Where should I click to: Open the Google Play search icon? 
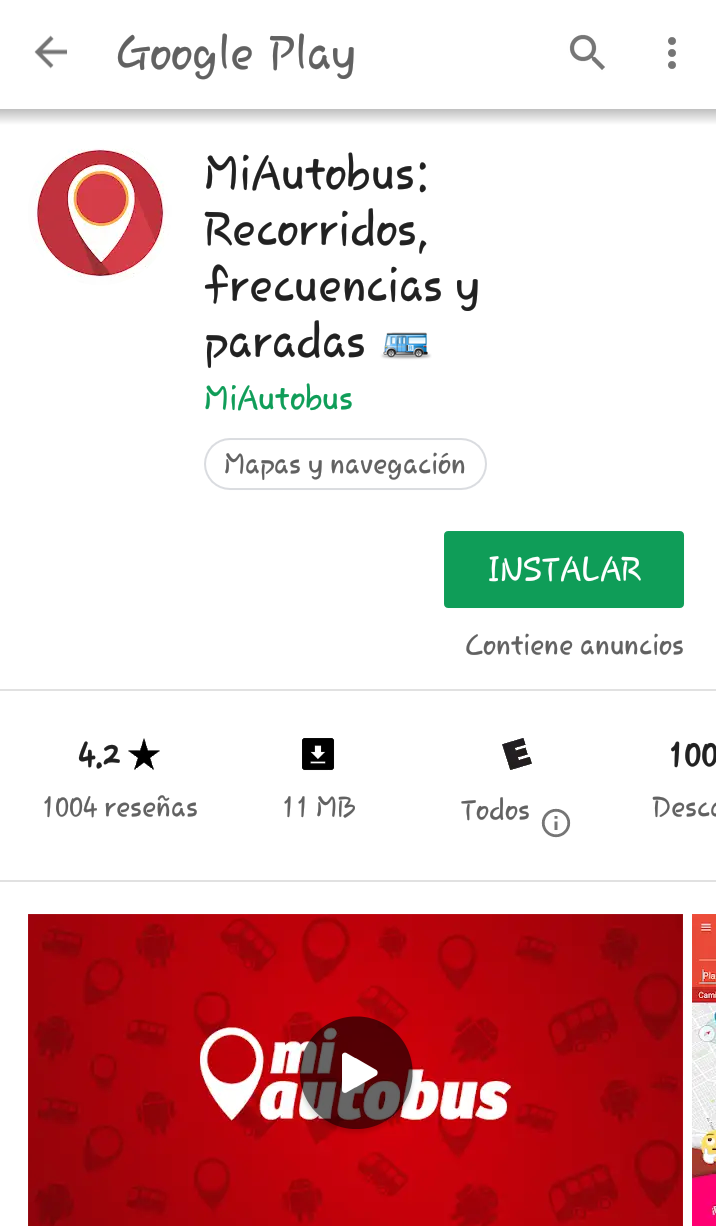tap(587, 52)
